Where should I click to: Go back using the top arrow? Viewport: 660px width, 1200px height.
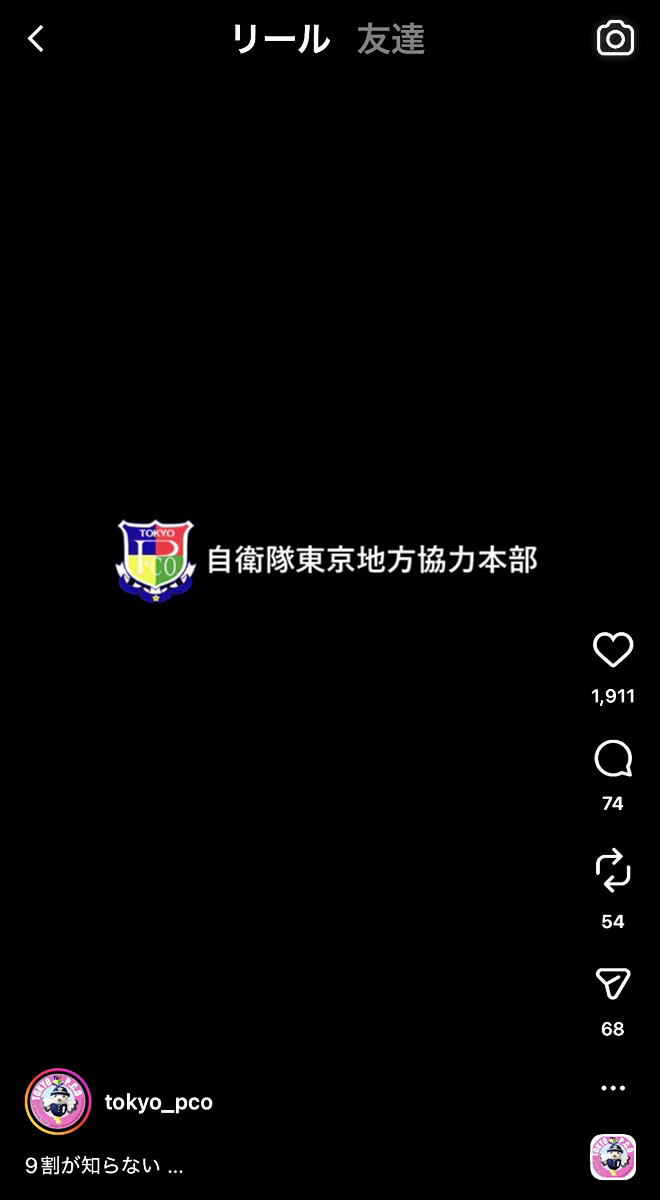pyautogui.click(x=36, y=39)
